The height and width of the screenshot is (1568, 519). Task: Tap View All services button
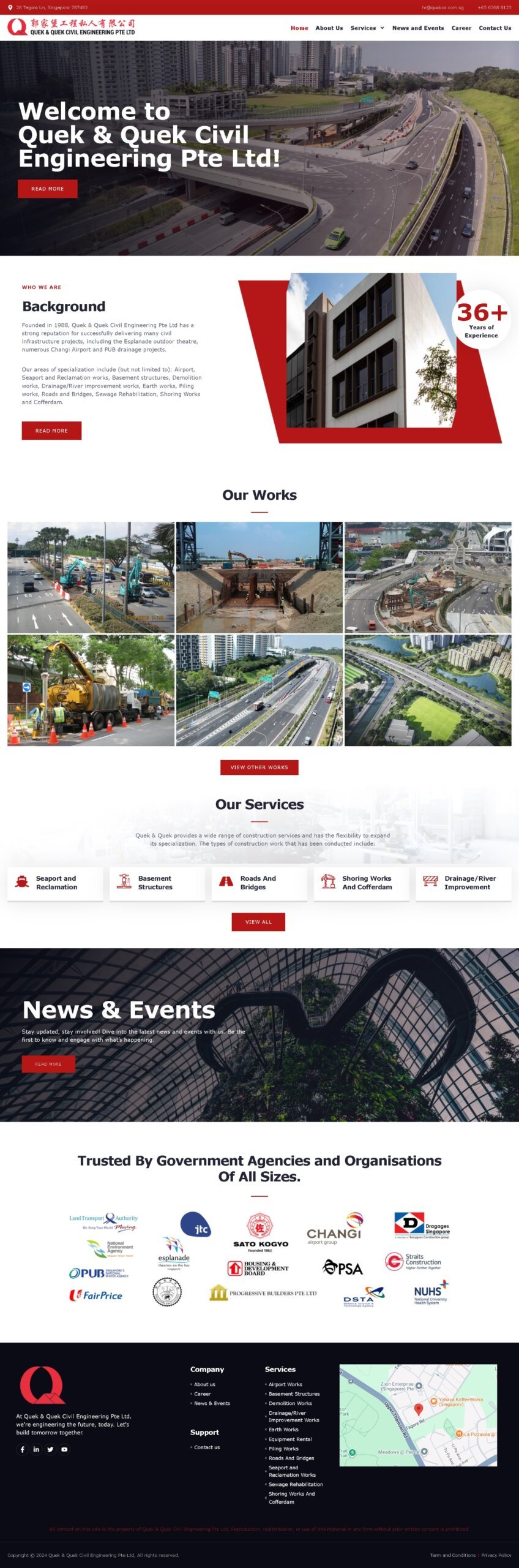tap(258, 922)
